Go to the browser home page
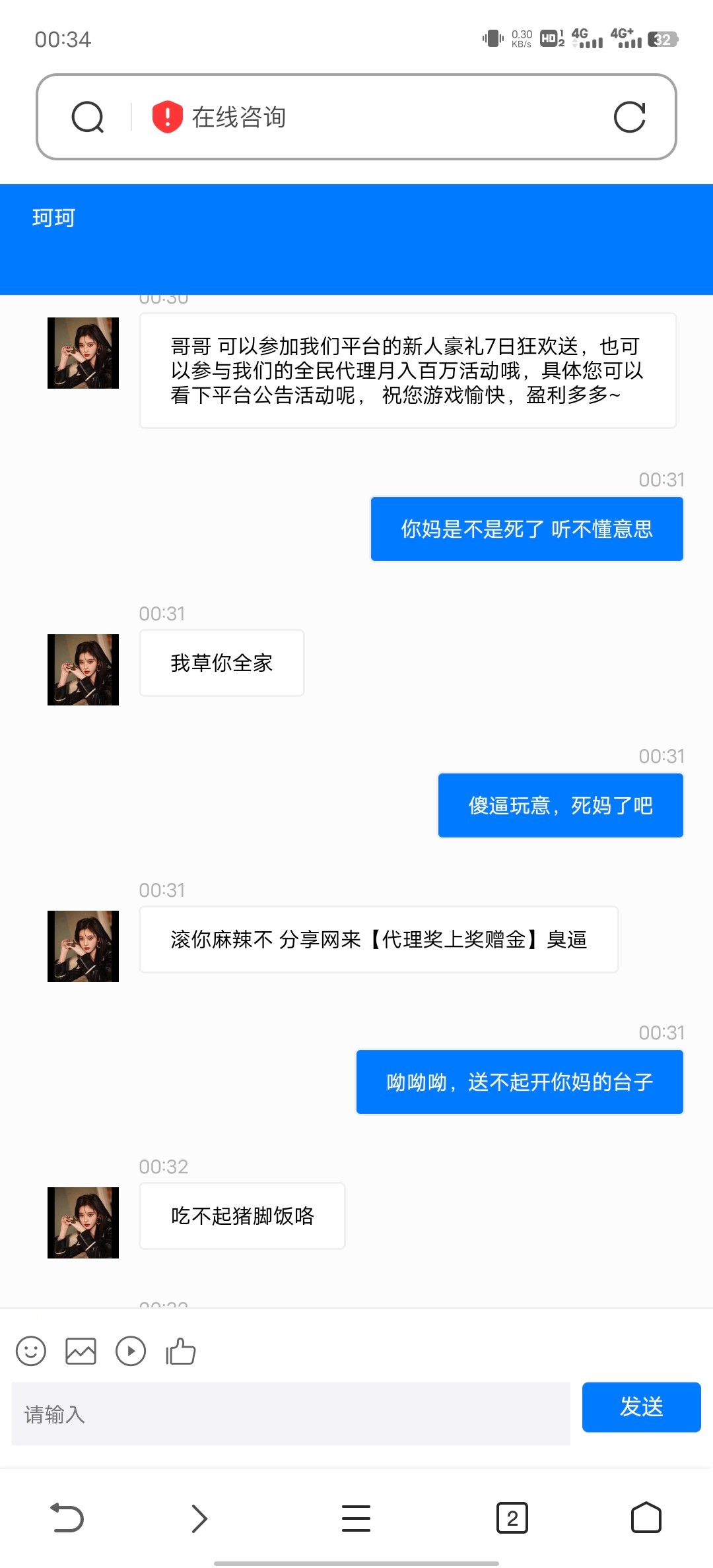713x1568 pixels. click(646, 1518)
